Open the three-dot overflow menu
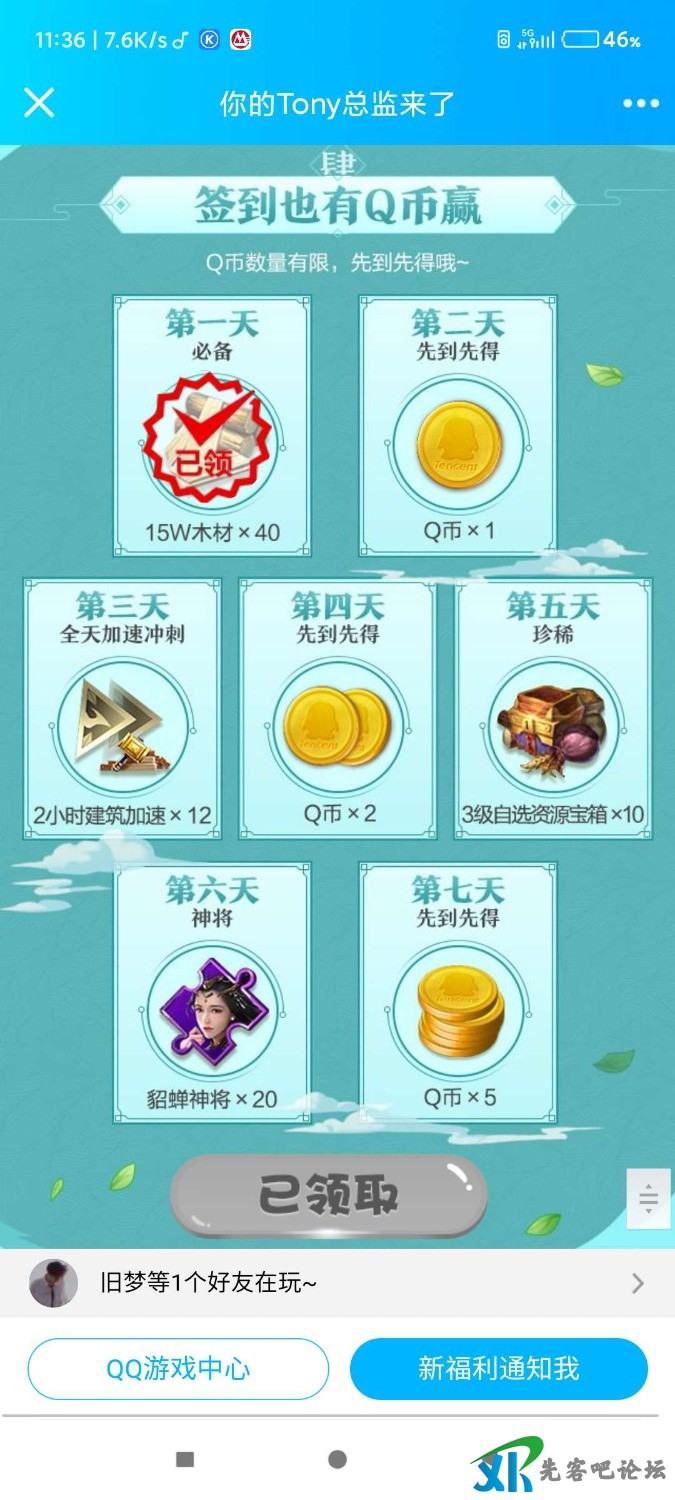 click(640, 103)
